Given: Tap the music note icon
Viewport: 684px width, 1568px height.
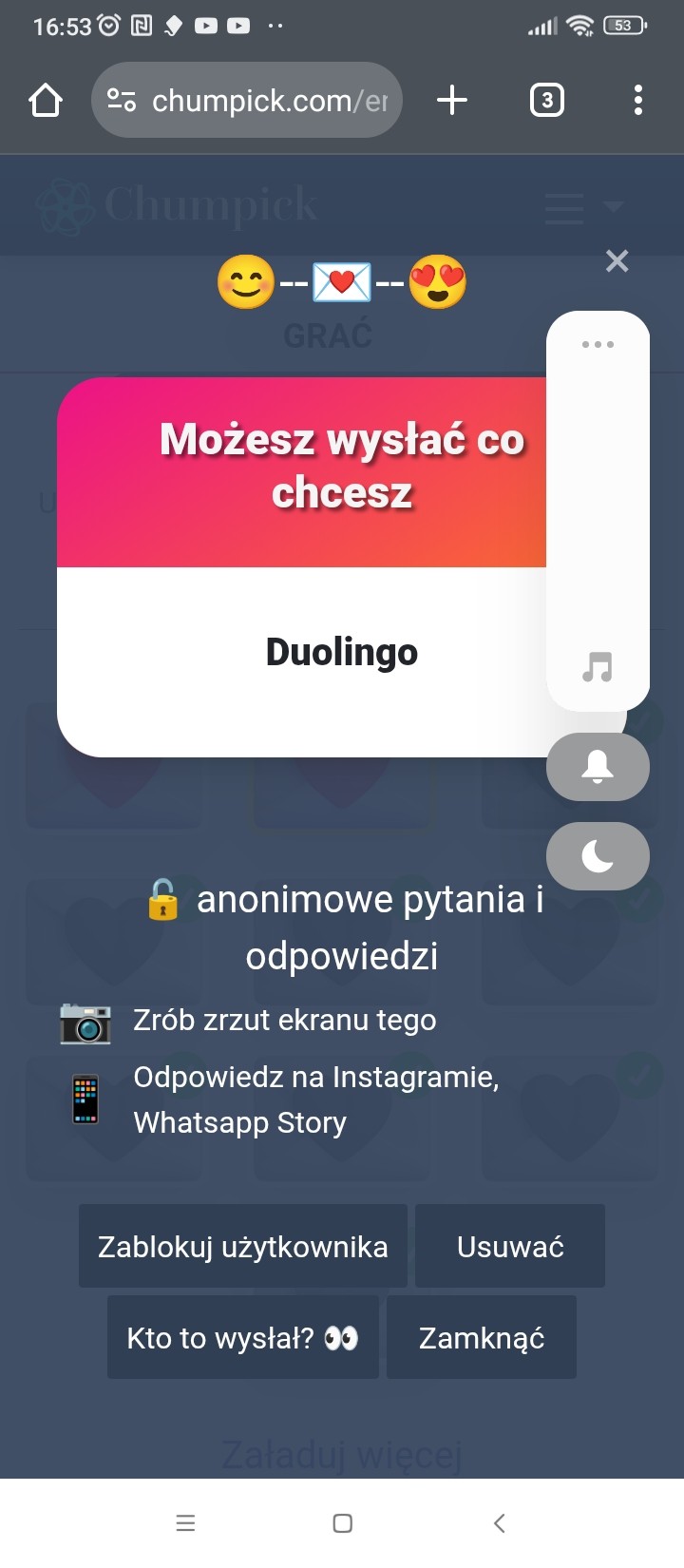Looking at the screenshot, I should [x=598, y=667].
